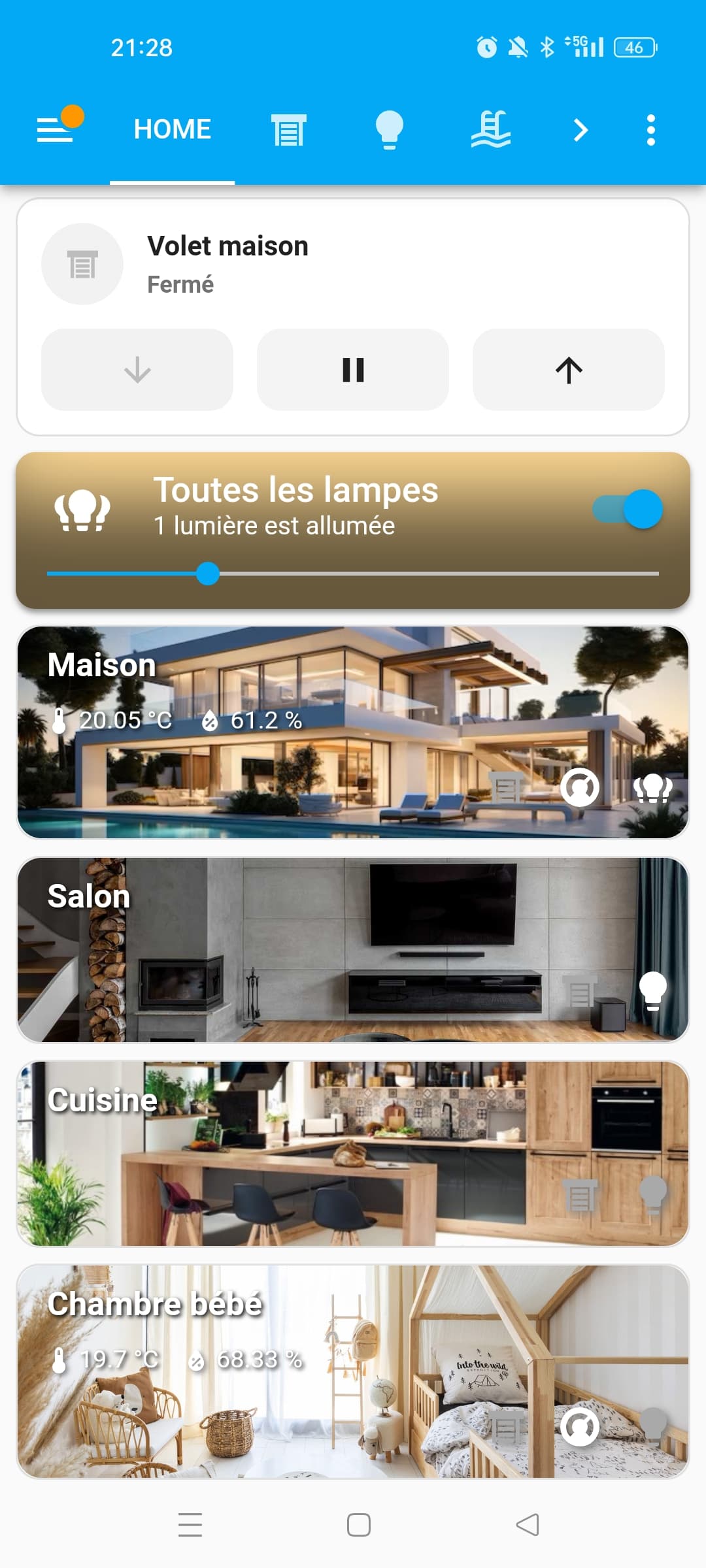Tap the vacuum icon on Chambre bébé card
This screenshot has height=1568, width=706.
click(580, 1426)
